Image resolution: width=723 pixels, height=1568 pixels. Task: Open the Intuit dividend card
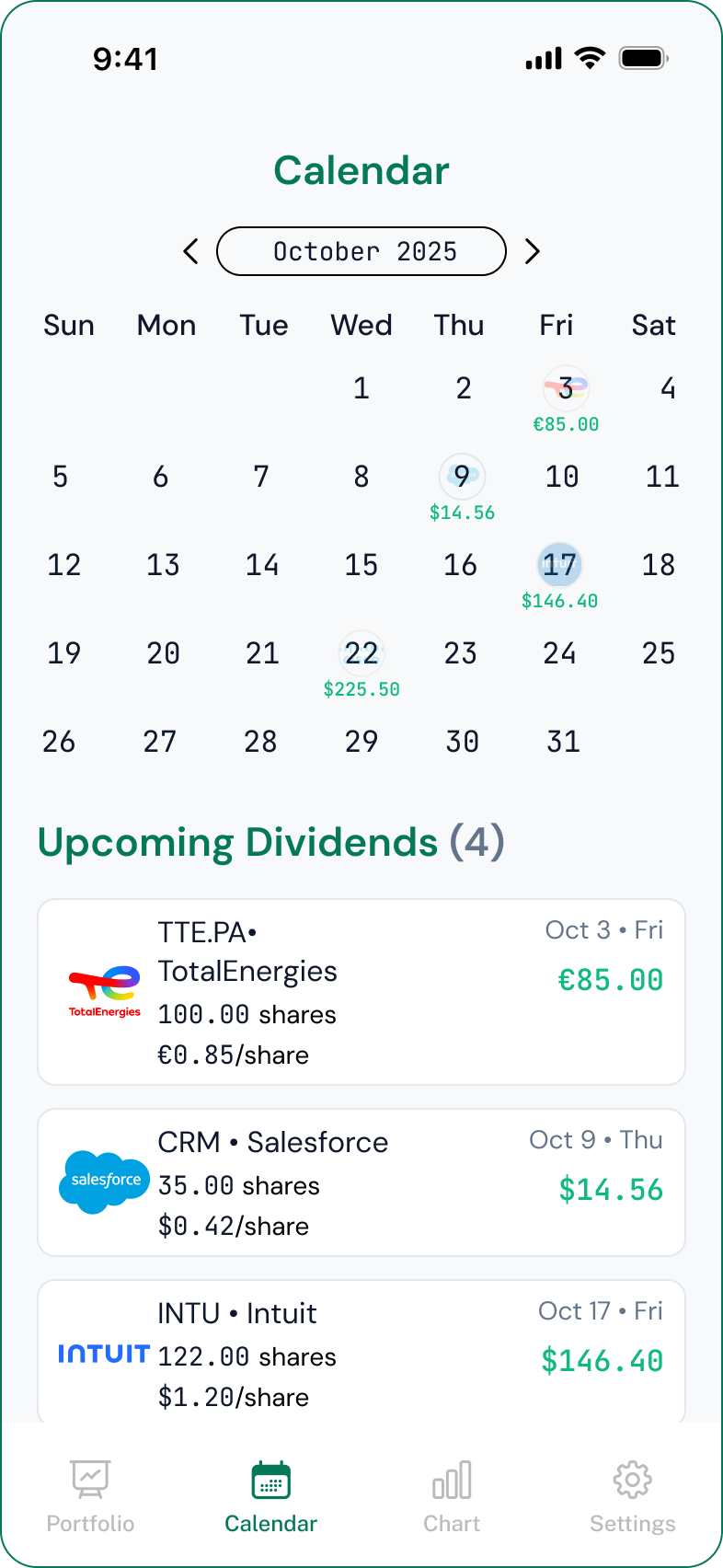click(361, 1351)
